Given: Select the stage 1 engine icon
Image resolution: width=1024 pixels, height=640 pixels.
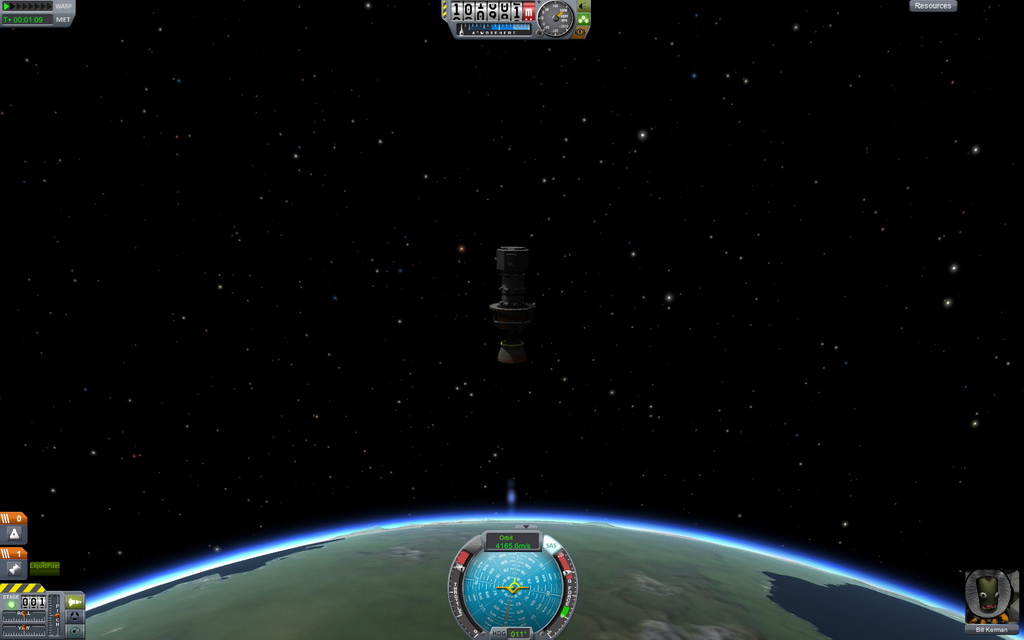Looking at the screenshot, I should [15, 568].
